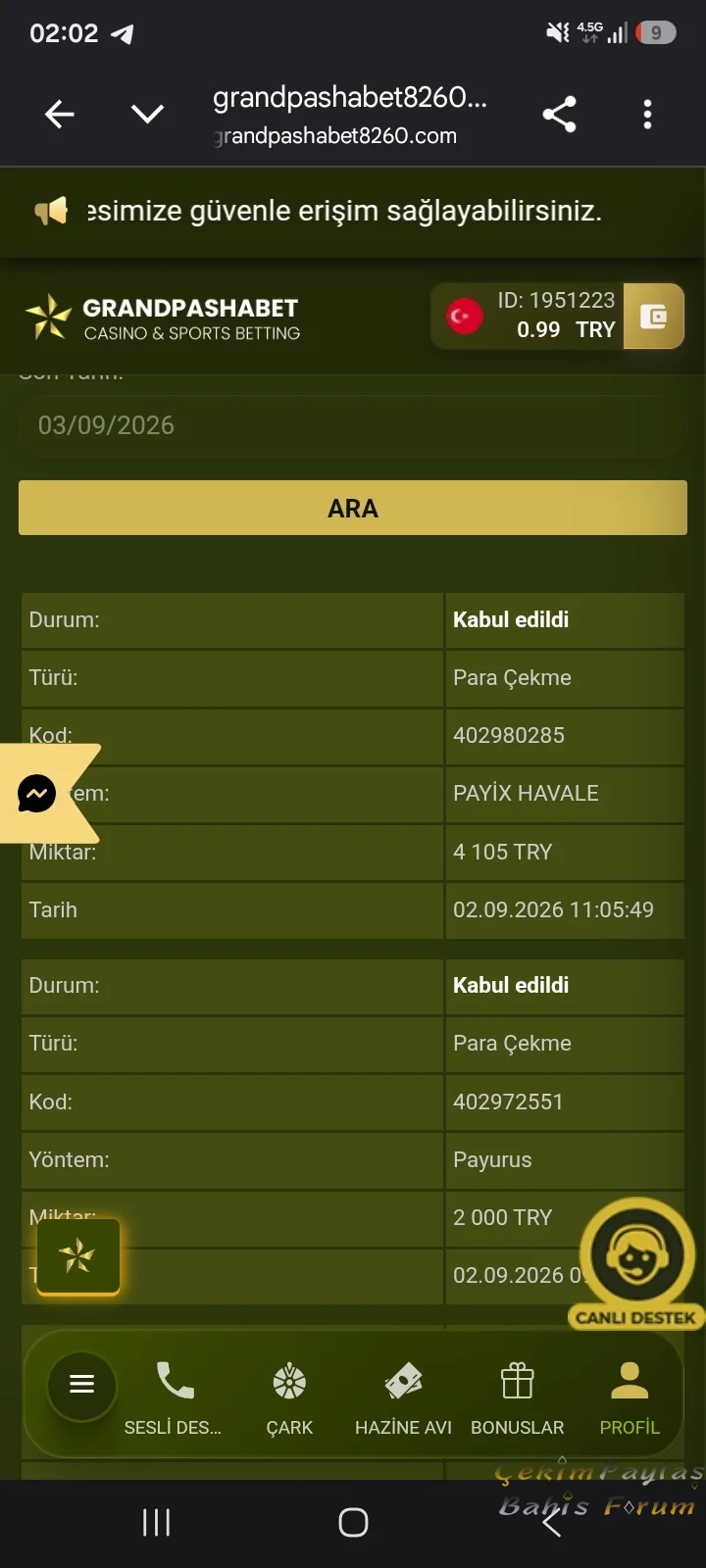This screenshot has width=706, height=1568.
Task: Tap the 03/09/2026 date field
Action: (353, 425)
